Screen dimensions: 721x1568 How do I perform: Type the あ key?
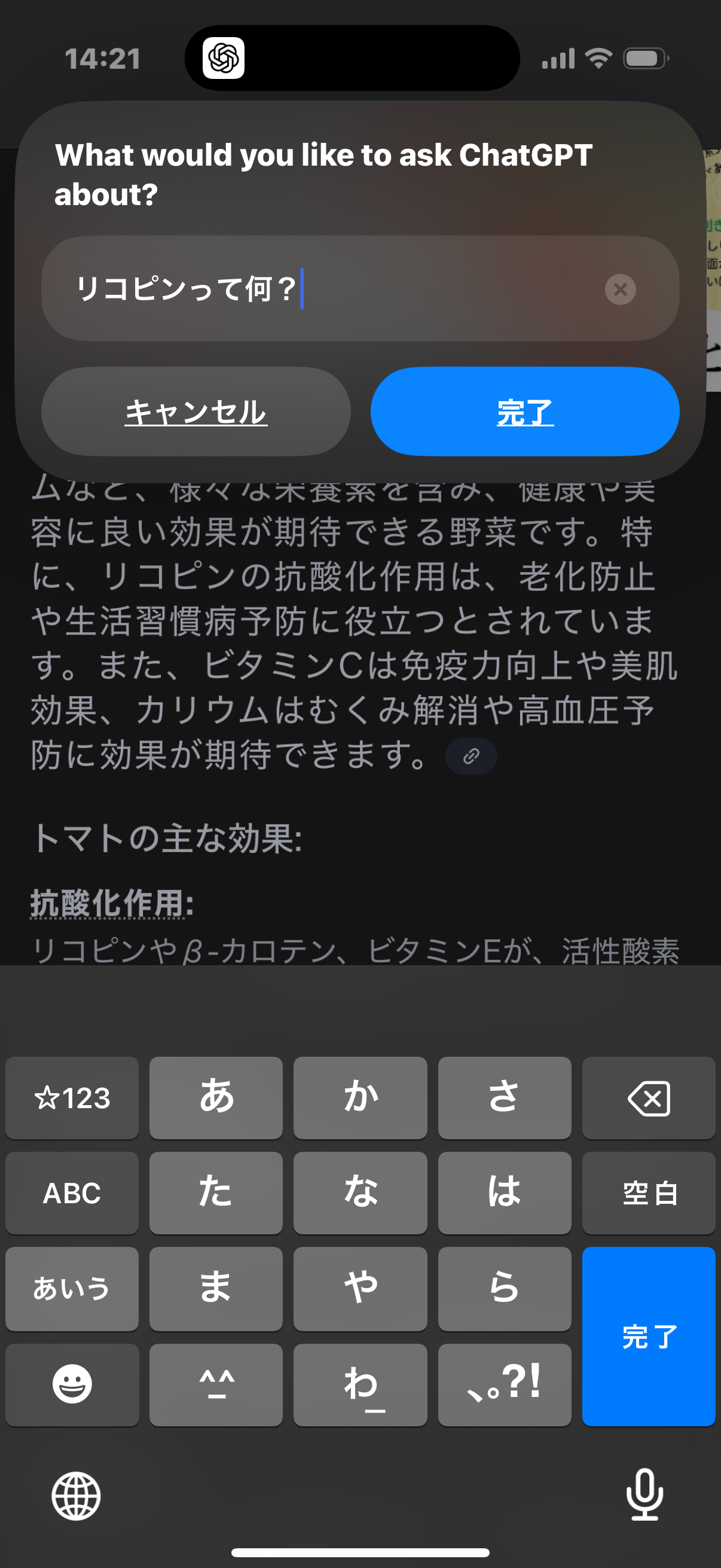[216, 1098]
